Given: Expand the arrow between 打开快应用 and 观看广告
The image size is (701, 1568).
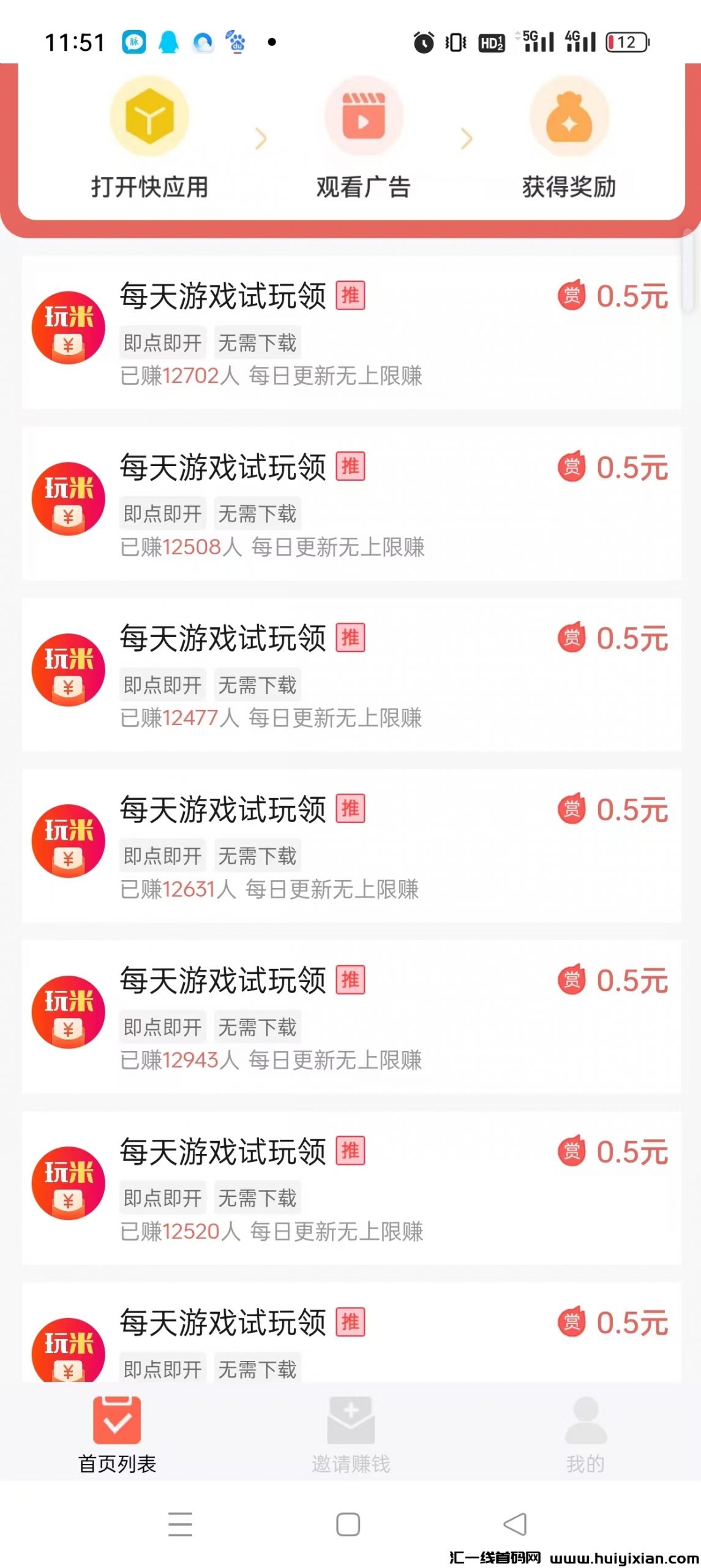Looking at the screenshot, I should tap(260, 140).
